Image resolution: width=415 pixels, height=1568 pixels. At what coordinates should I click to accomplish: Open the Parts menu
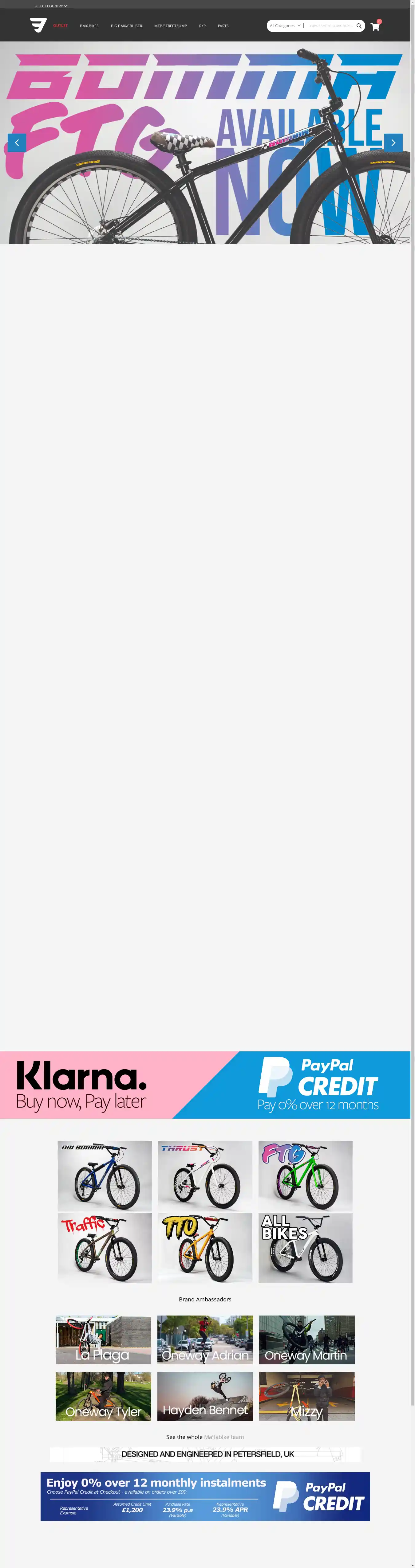tap(223, 26)
